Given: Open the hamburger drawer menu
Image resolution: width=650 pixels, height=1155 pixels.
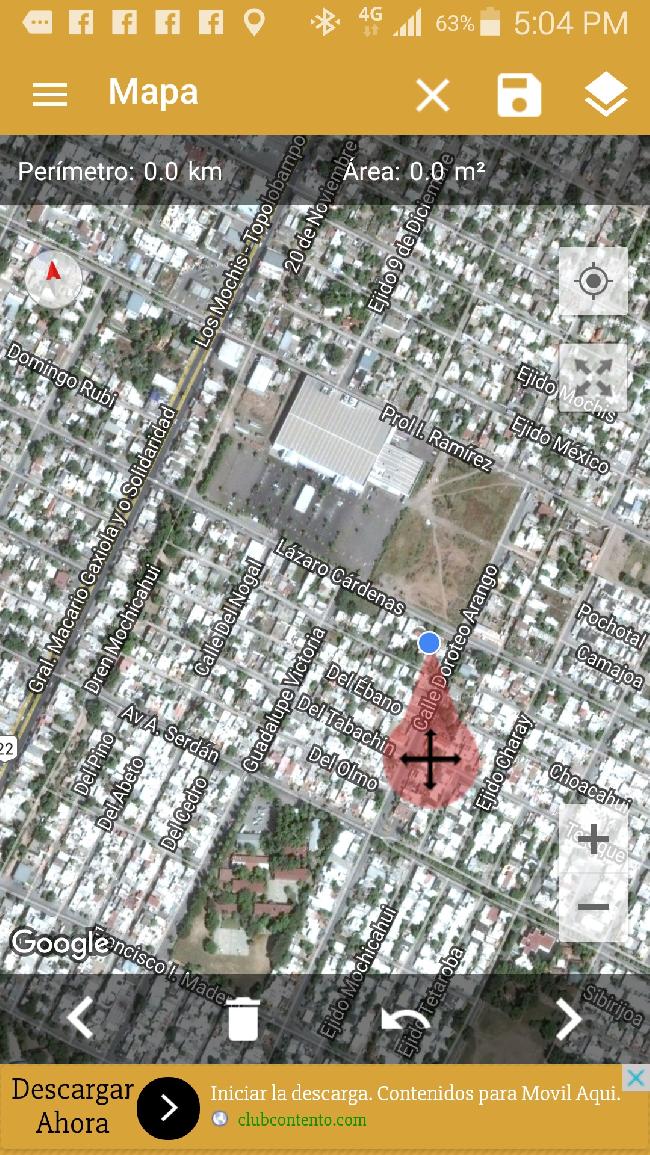Looking at the screenshot, I should coord(50,94).
